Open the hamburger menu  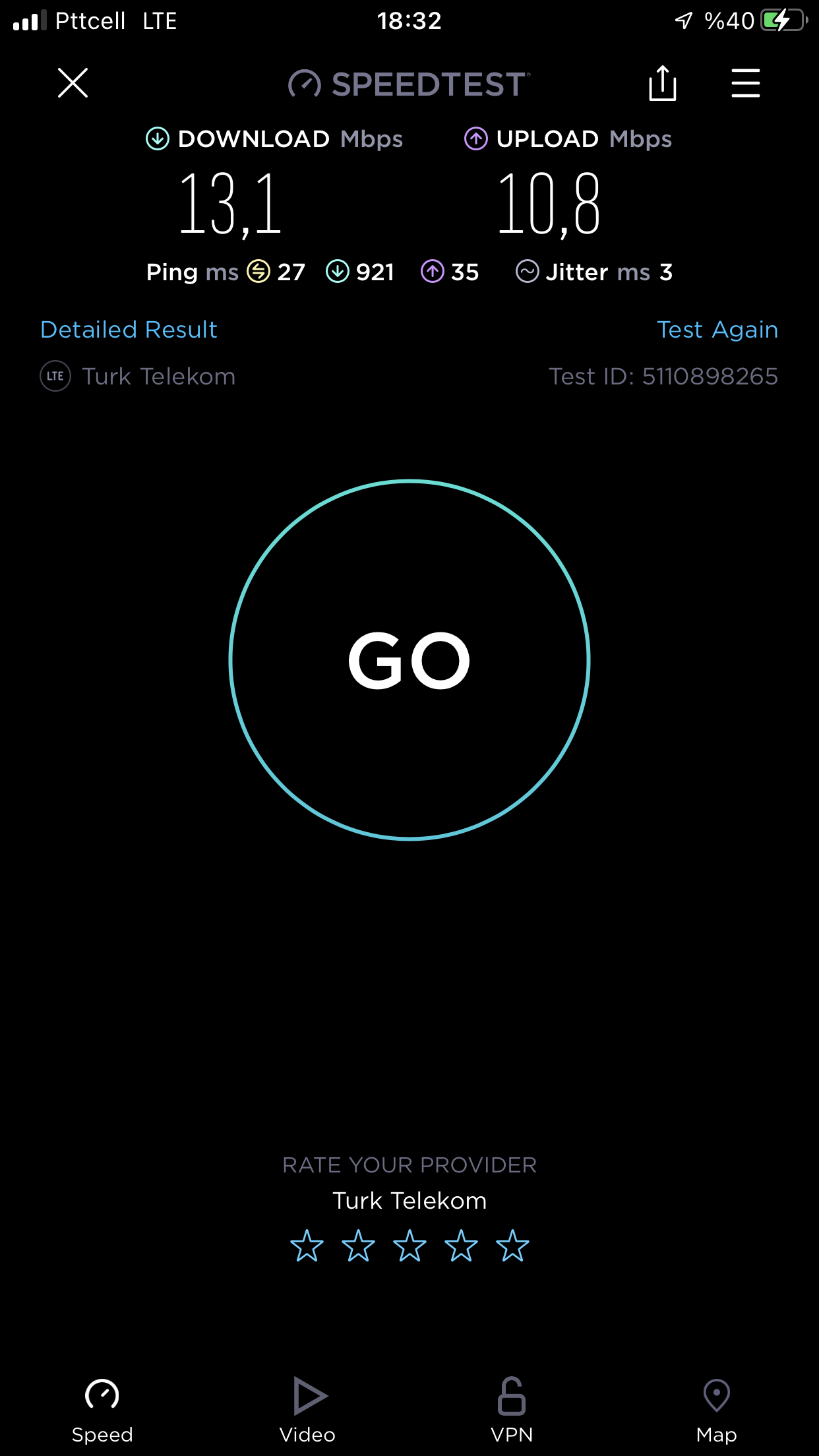point(746,83)
